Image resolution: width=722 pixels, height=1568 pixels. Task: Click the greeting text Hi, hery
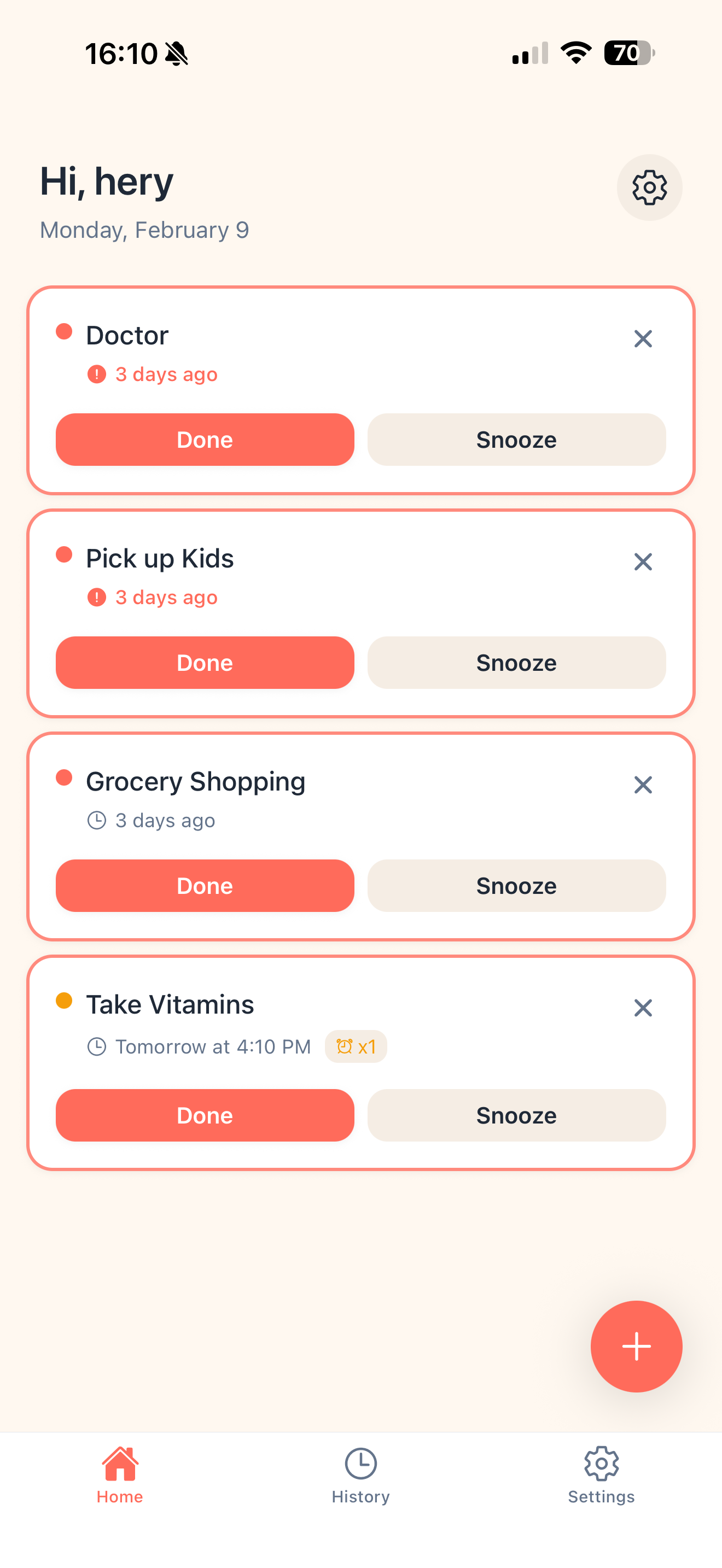coord(106,180)
